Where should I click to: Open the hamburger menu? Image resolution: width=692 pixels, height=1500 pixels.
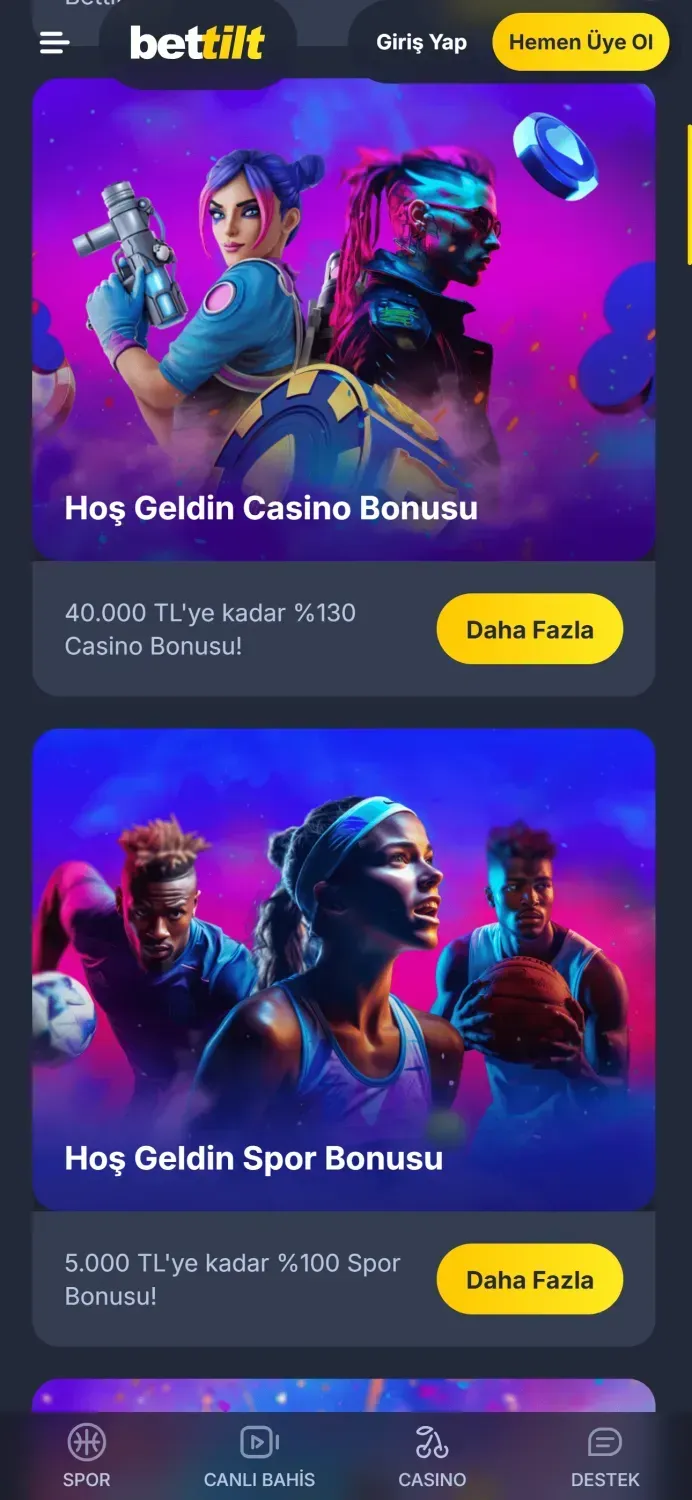pyautogui.click(x=54, y=42)
